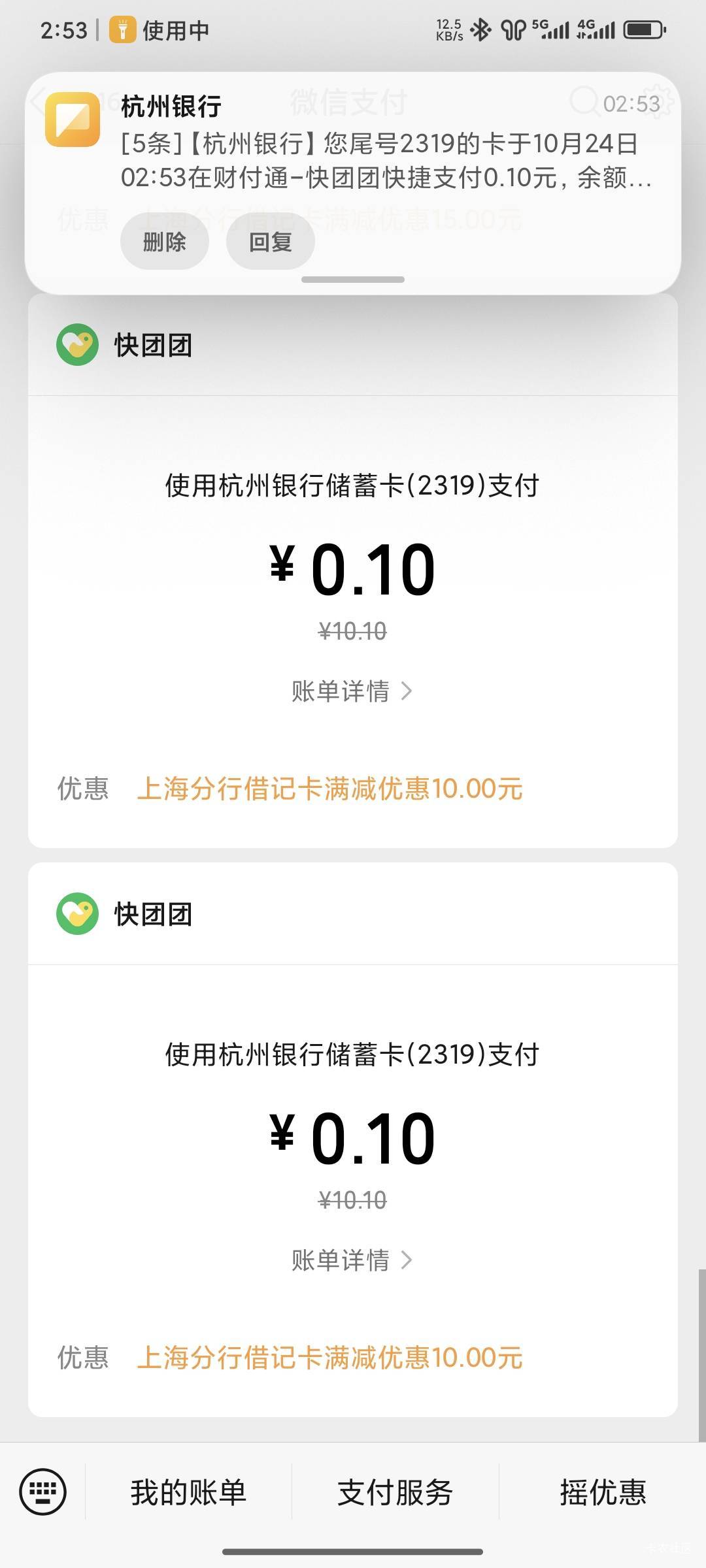Open the 杭州银行 payment notification banner
This screenshot has height=1568, width=706.
[386, 160]
